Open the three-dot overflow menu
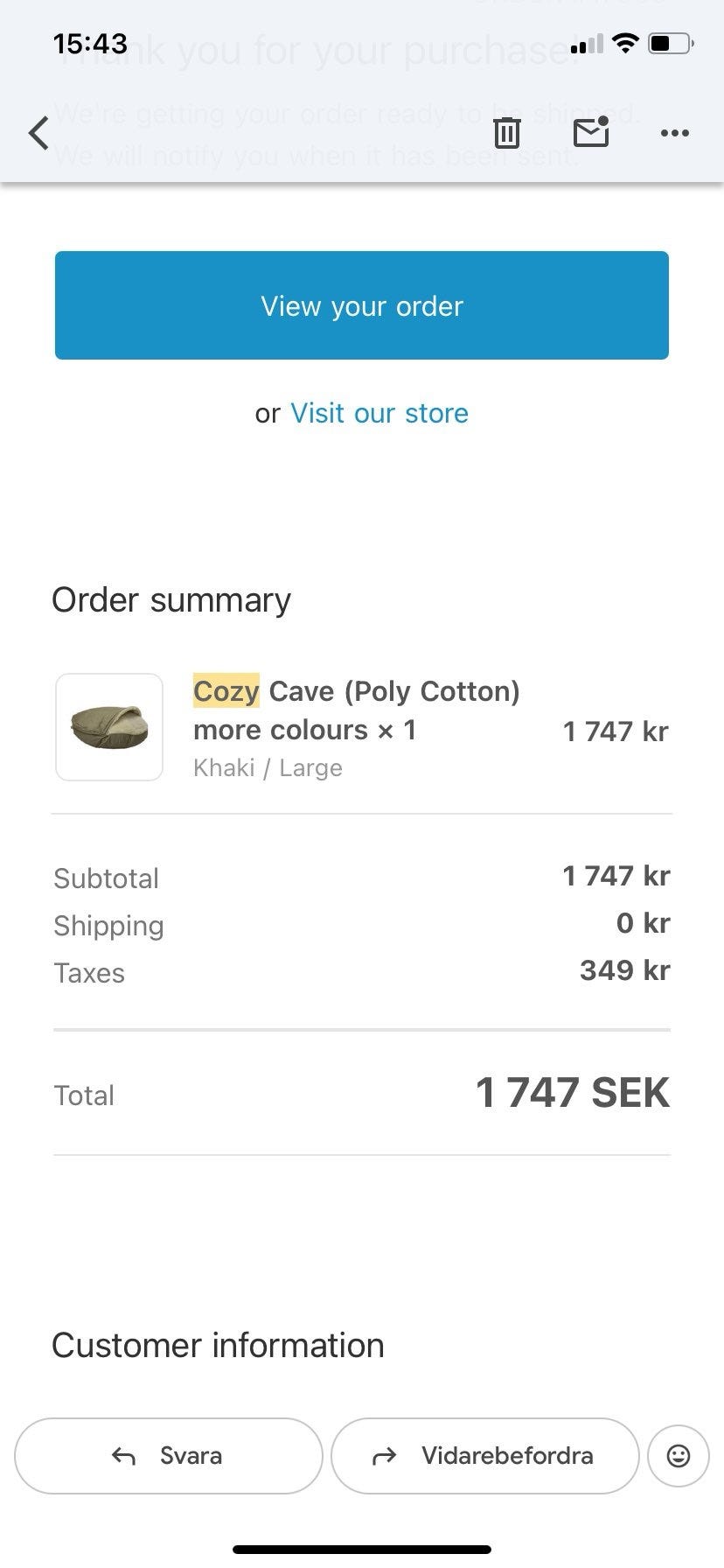Image resolution: width=724 pixels, height=1568 pixels. [x=675, y=133]
